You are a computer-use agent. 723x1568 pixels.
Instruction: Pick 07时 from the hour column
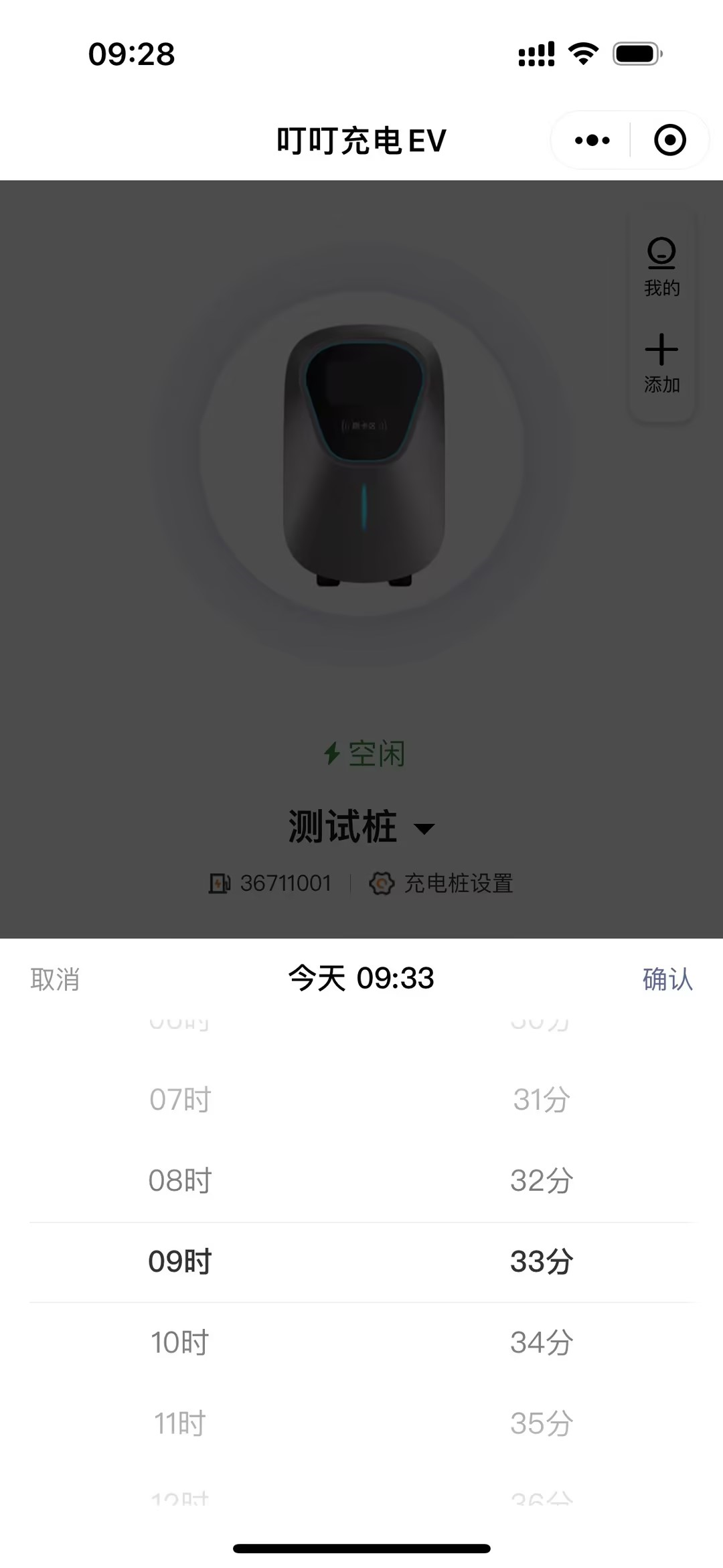coord(180,1100)
